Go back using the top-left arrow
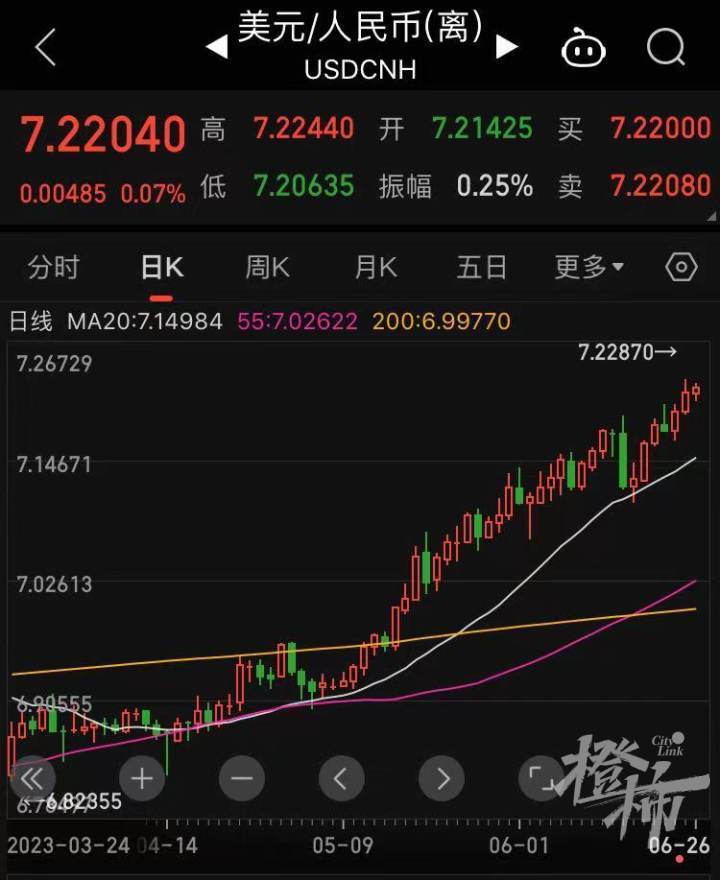The width and height of the screenshot is (720, 880). [46, 47]
